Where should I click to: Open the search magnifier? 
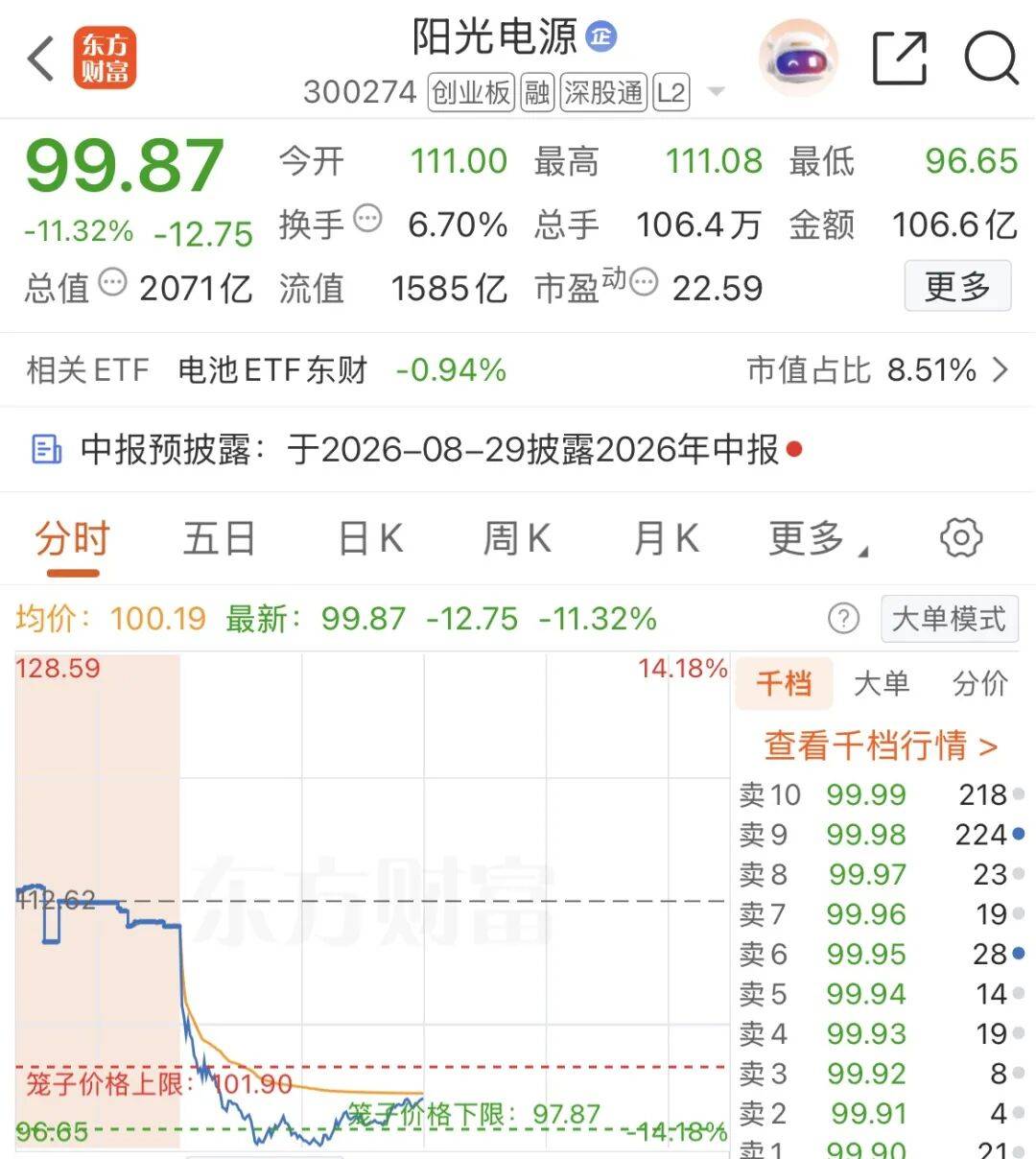tap(990, 59)
